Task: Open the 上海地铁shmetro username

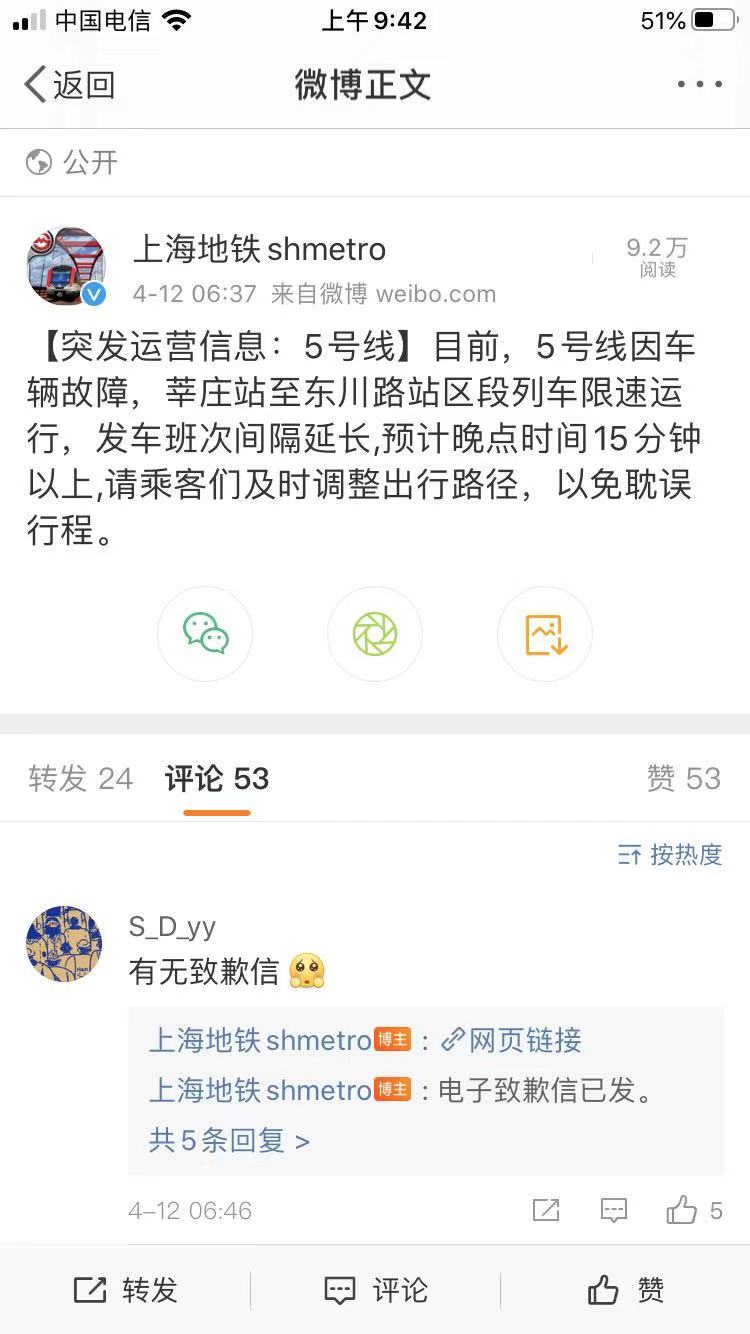Action: pyautogui.click(x=259, y=249)
